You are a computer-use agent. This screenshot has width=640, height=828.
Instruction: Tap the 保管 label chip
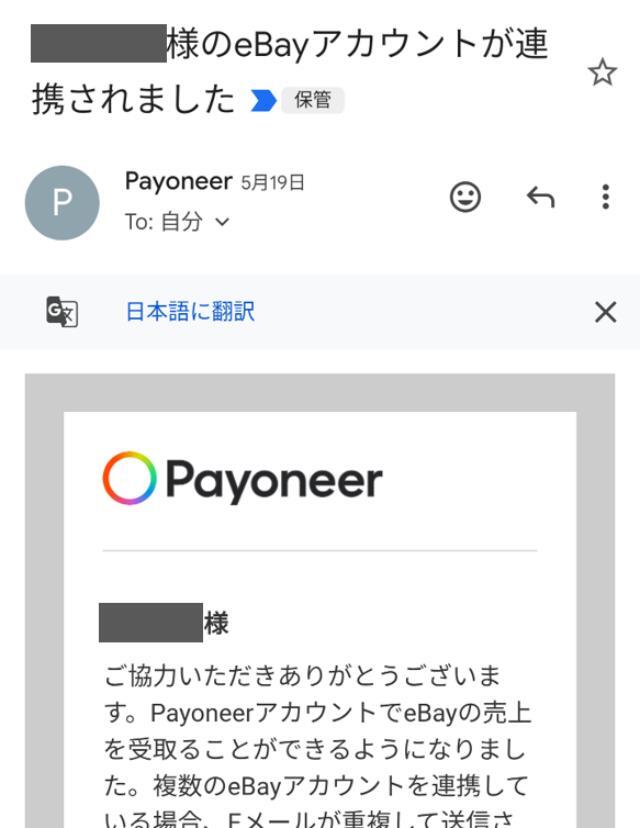tap(312, 101)
